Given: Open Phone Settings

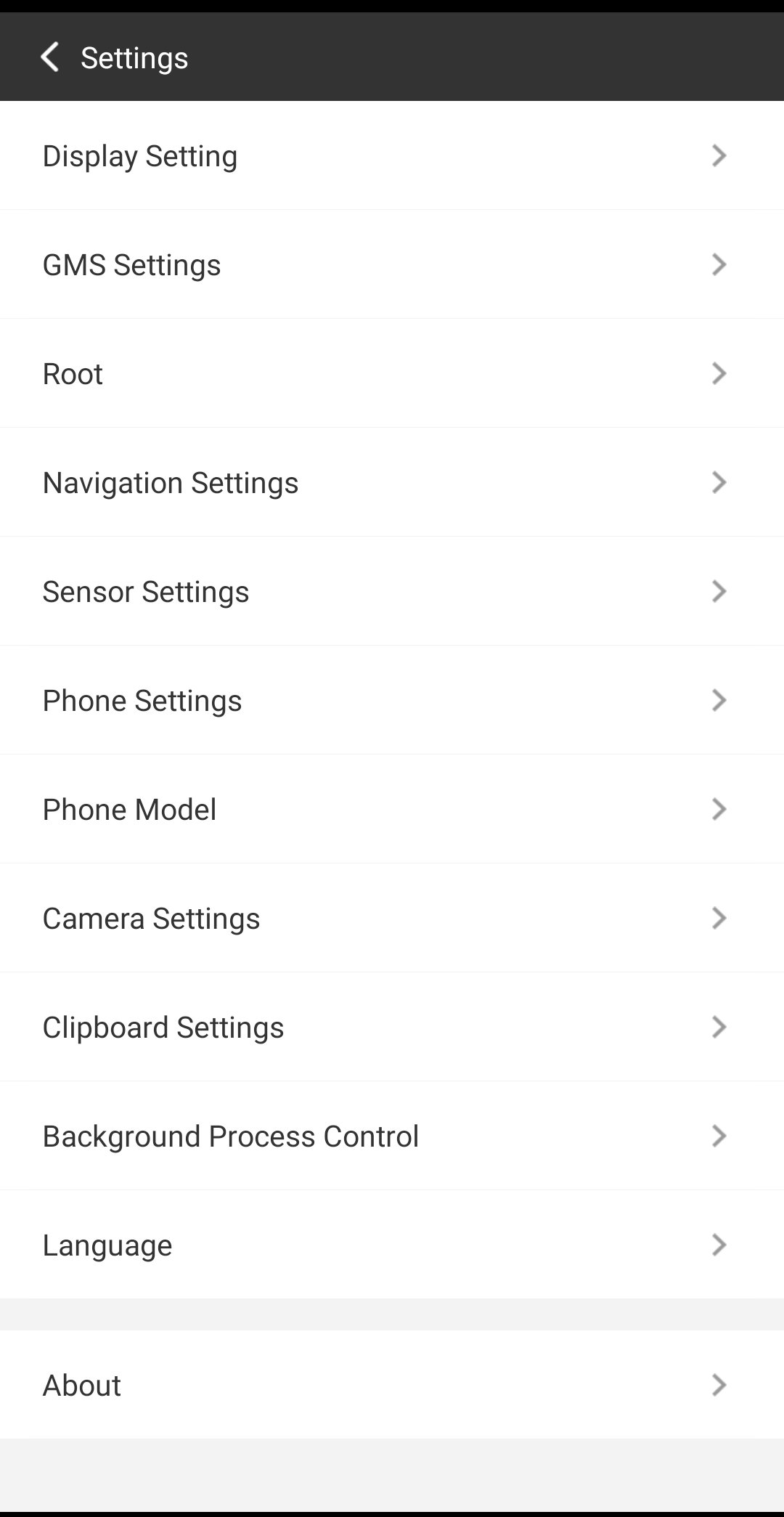Looking at the screenshot, I should pyautogui.click(x=392, y=700).
